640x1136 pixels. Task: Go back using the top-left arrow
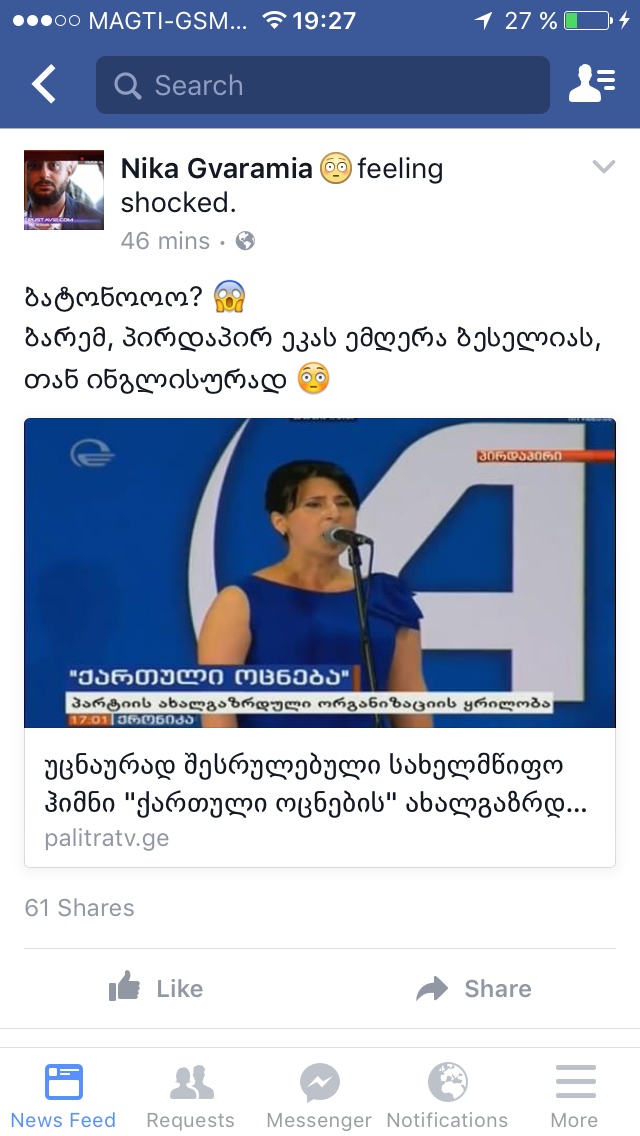[44, 85]
